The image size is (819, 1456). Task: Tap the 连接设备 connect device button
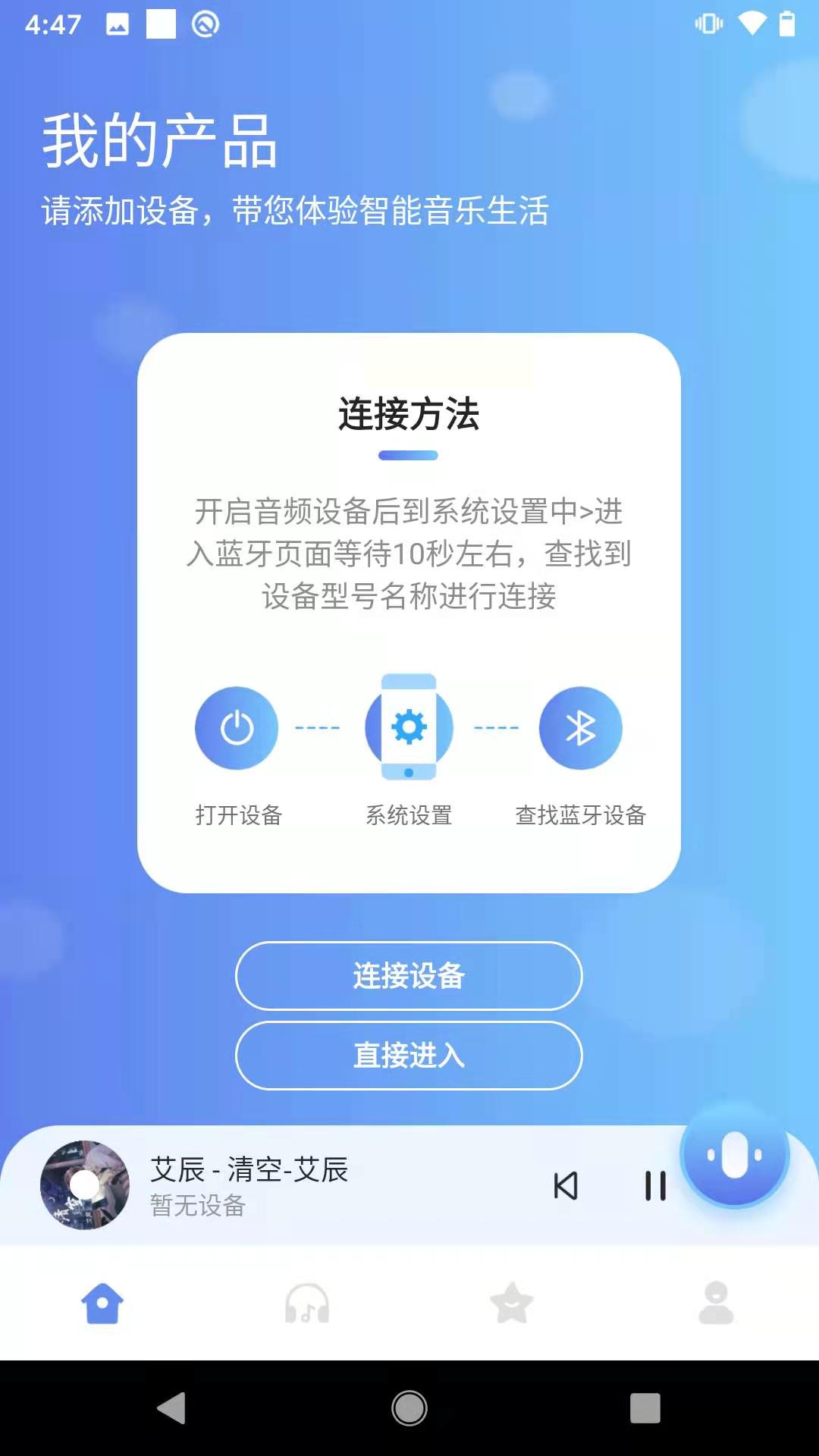[x=408, y=977]
